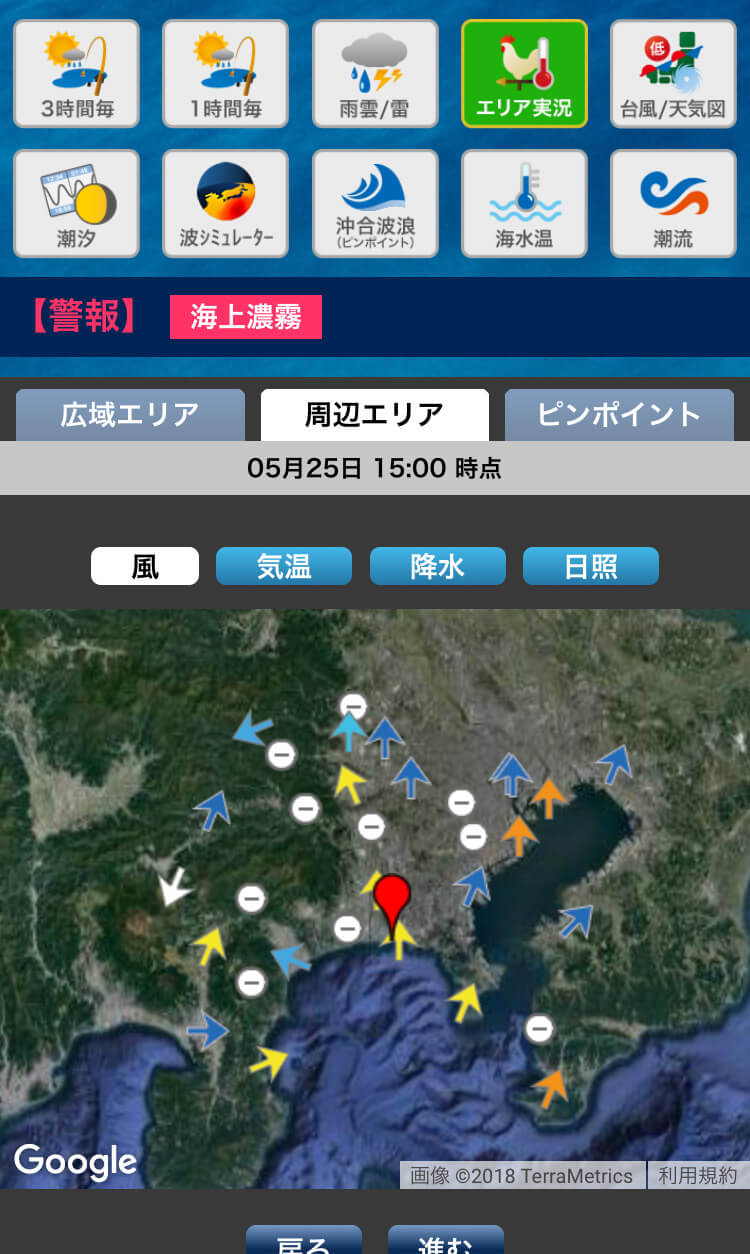Advance the time with 進む

445,1242
